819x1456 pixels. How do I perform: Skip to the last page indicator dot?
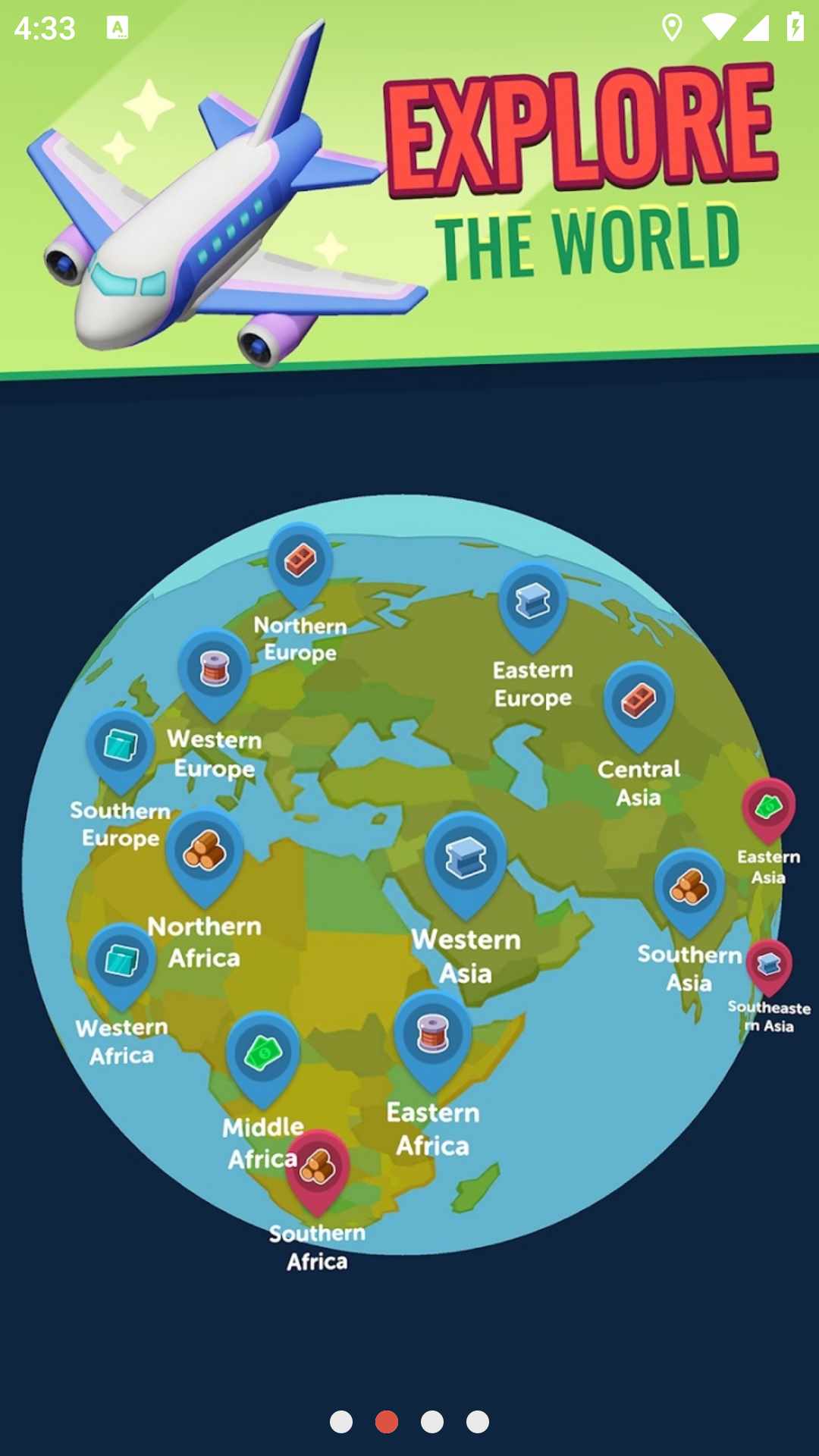[478, 1422]
